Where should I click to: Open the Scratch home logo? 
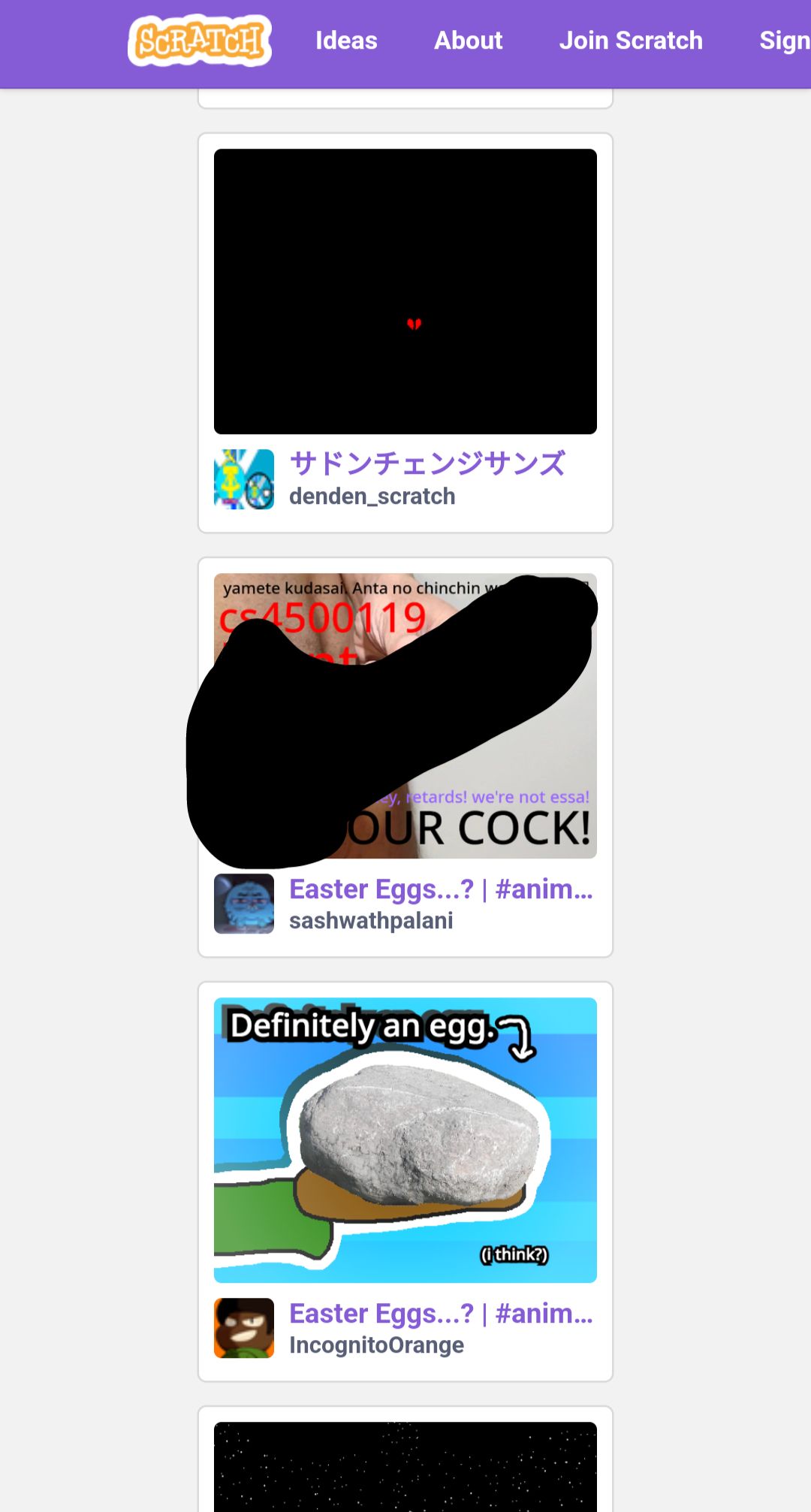tap(200, 41)
